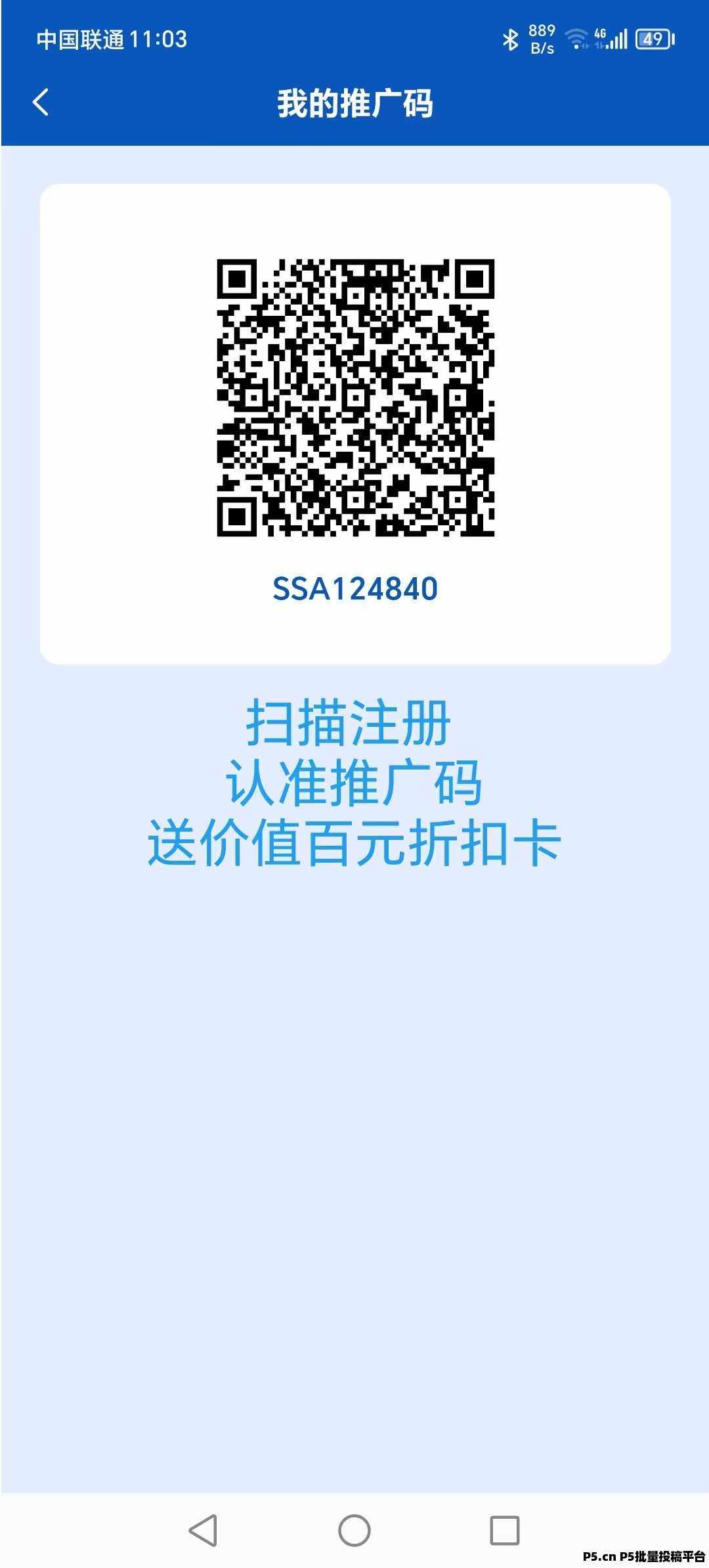Tap the system back navigation button
Viewport: 709px width, 1568px height.
click(x=204, y=1530)
